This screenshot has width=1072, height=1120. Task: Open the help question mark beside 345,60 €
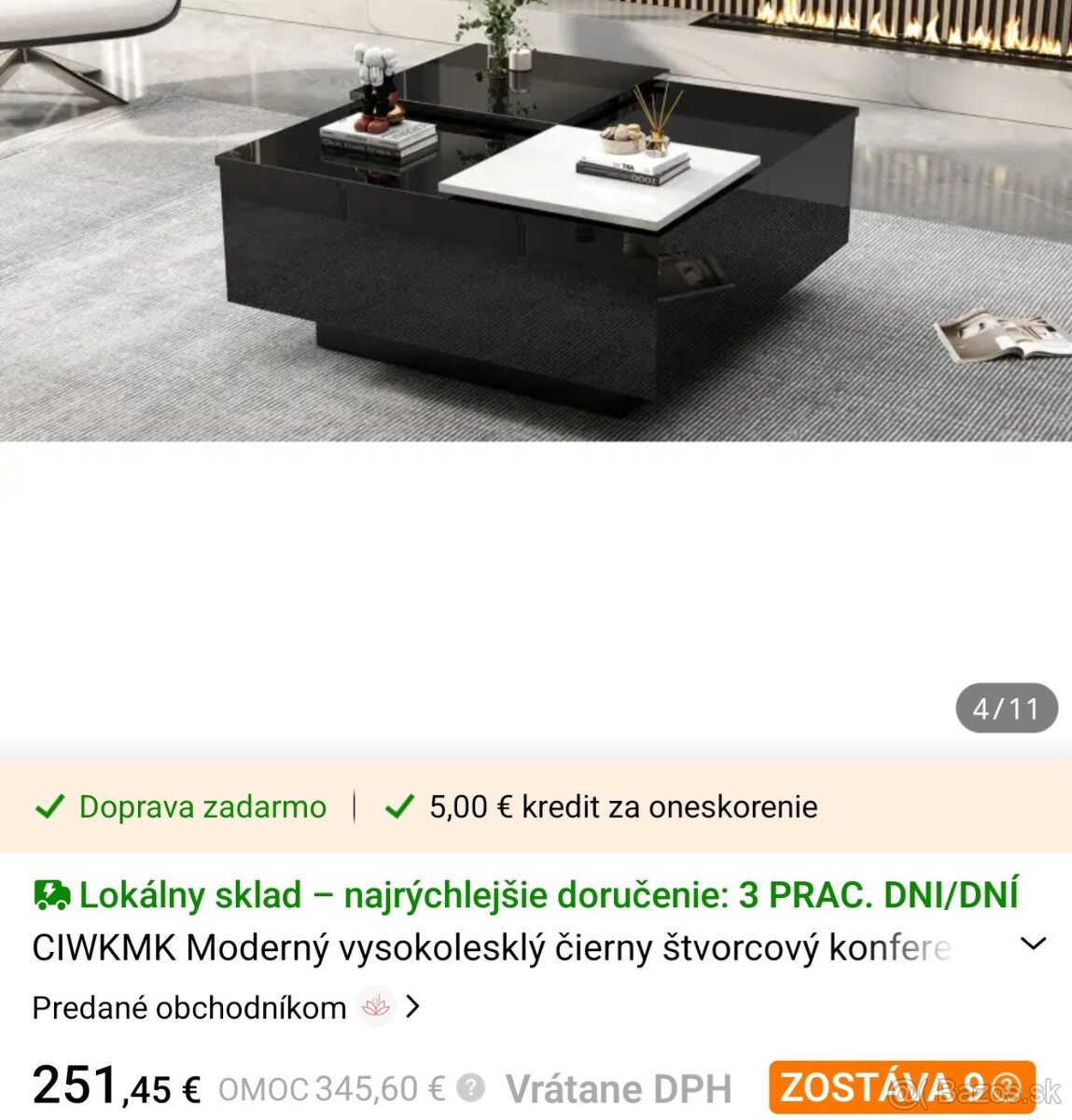pyautogui.click(x=474, y=1088)
